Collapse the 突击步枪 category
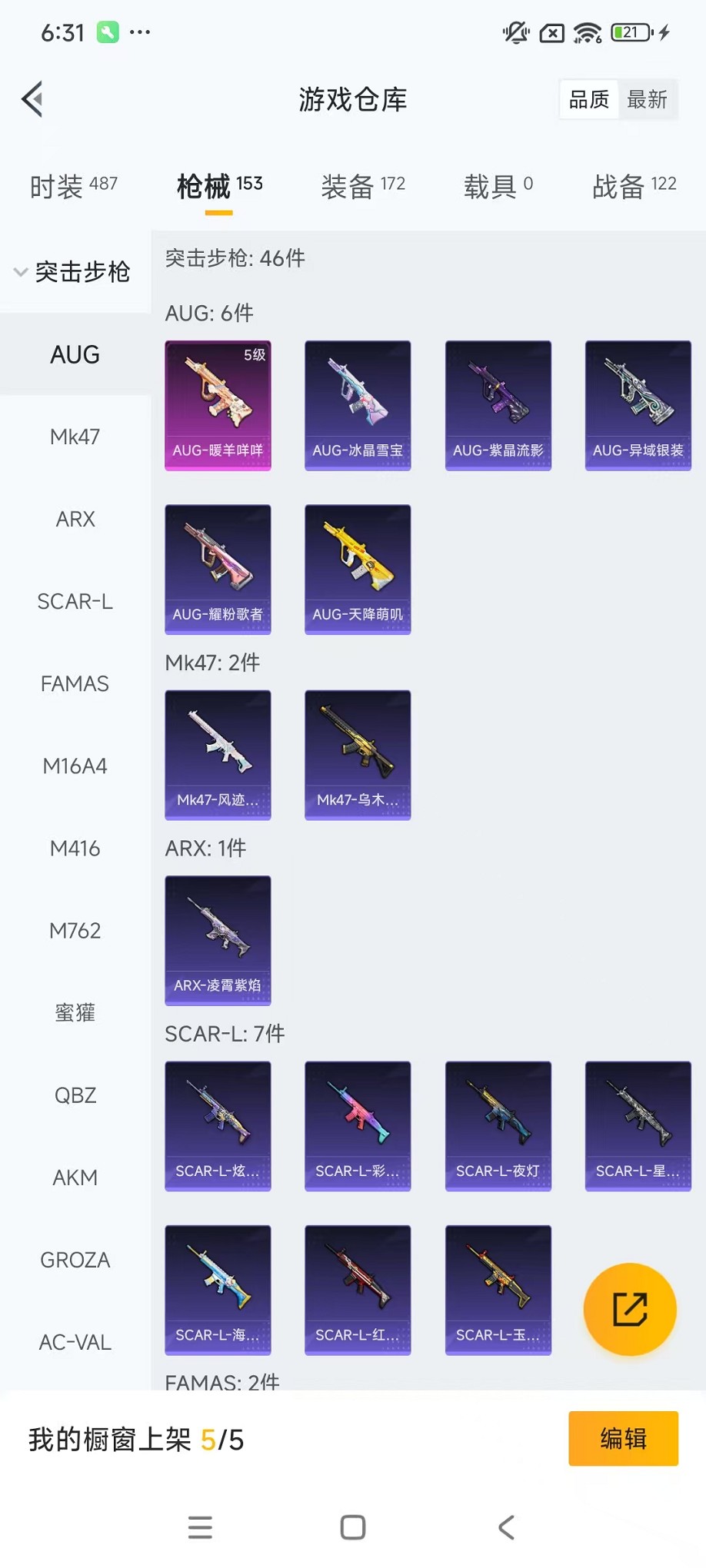 [74, 271]
